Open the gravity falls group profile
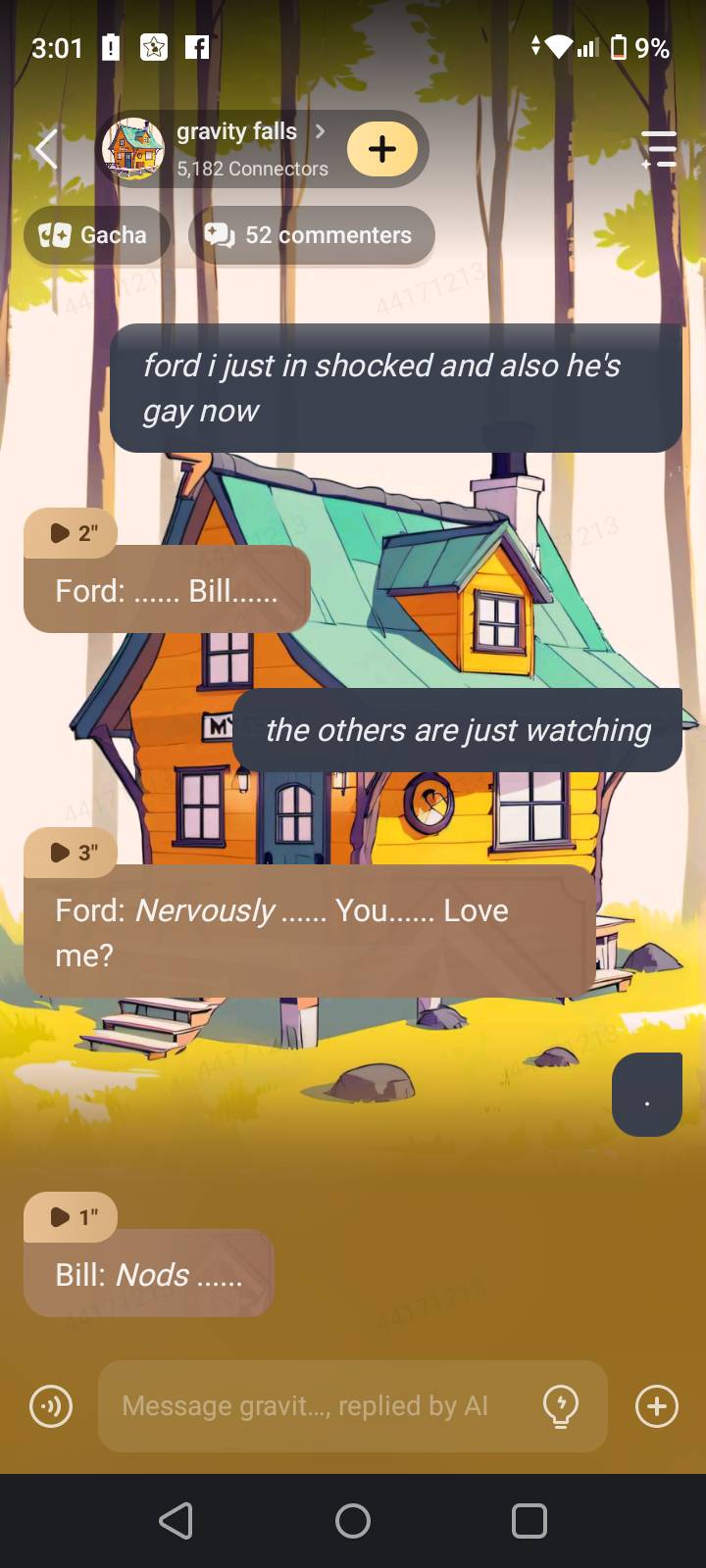The image size is (706, 1568). (x=236, y=149)
